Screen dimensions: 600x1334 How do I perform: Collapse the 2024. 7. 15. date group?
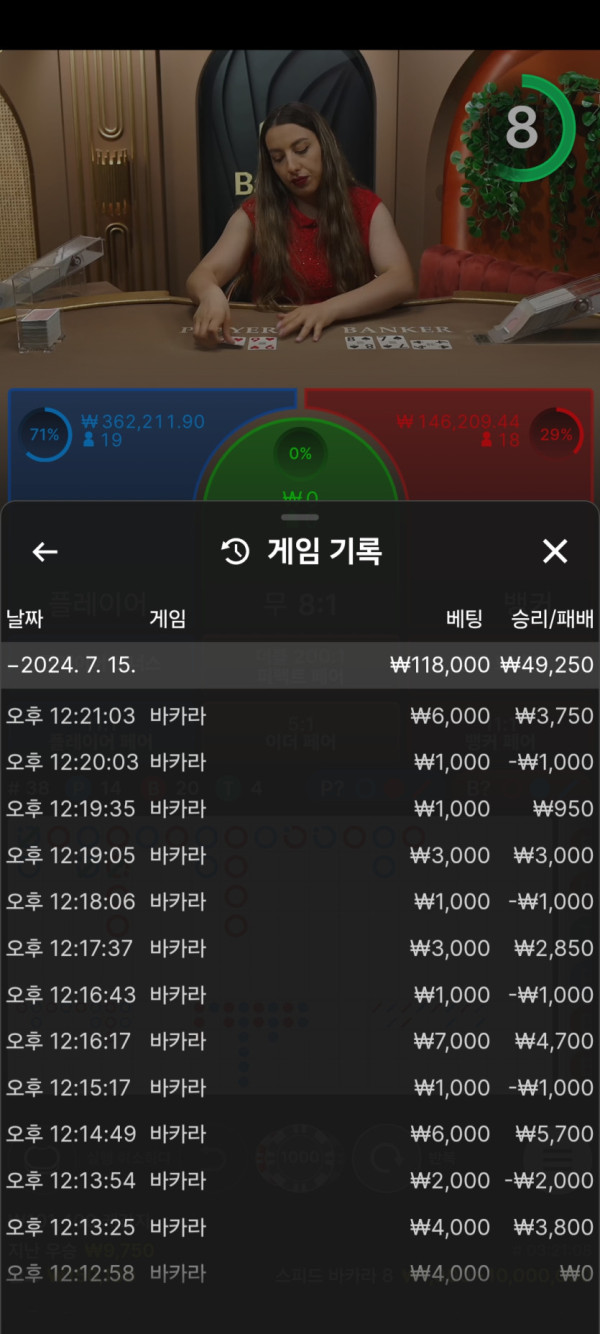click(x=72, y=665)
